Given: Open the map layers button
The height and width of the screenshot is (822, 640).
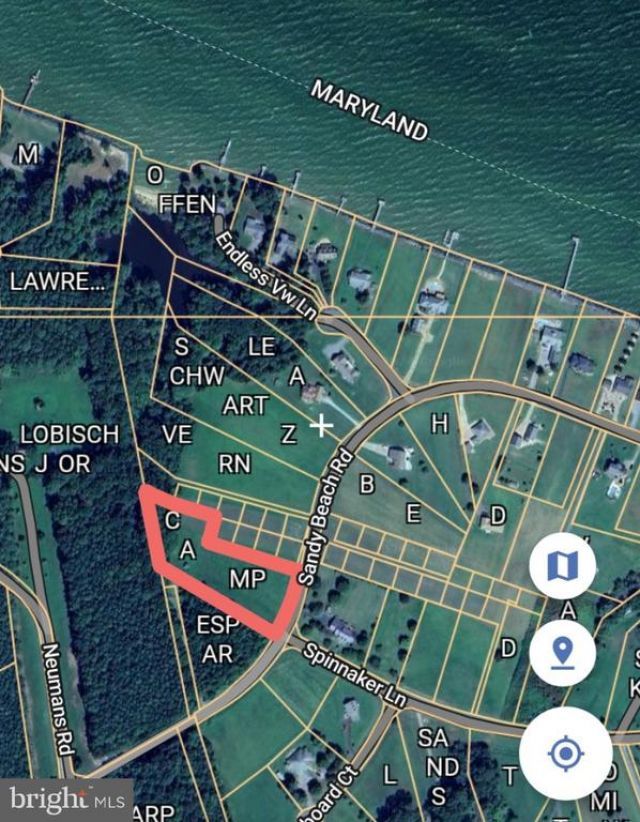Looking at the screenshot, I should click(563, 567).
